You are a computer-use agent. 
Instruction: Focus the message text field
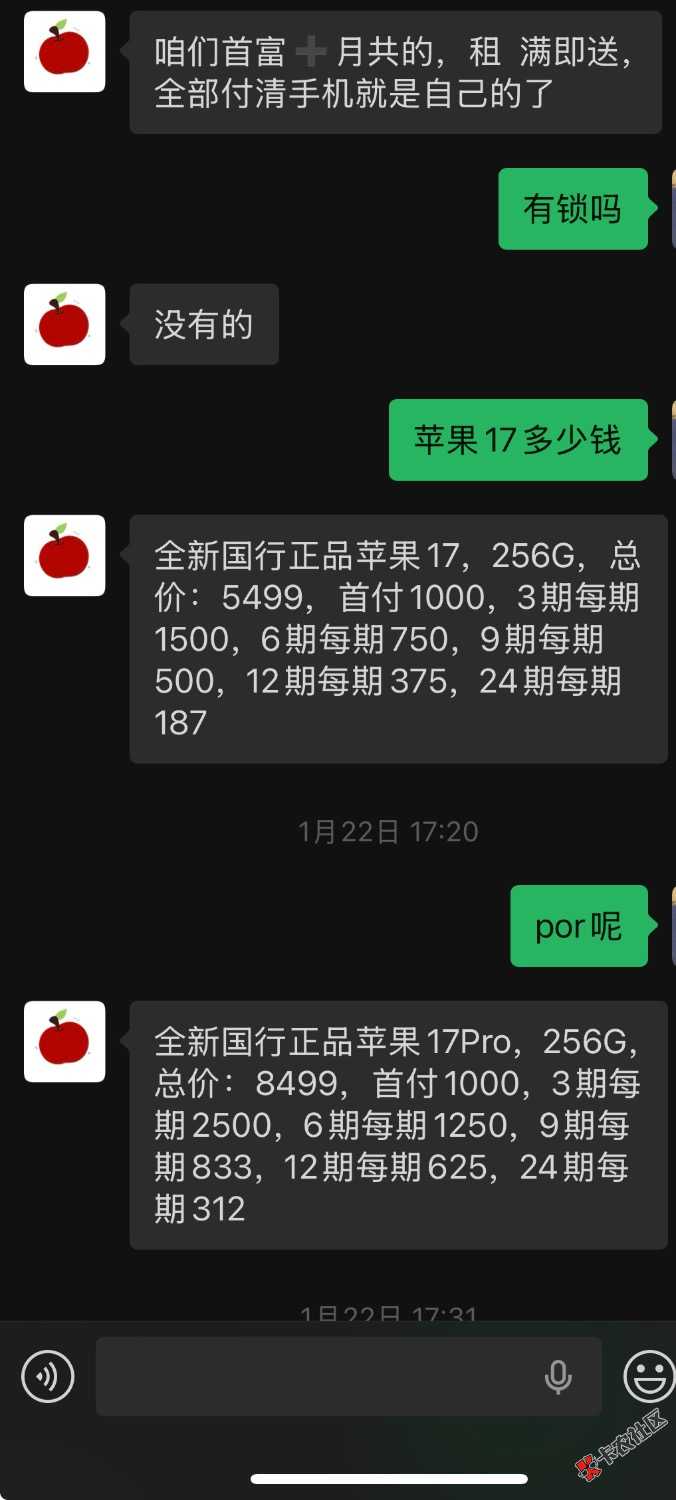(320, 1376)
